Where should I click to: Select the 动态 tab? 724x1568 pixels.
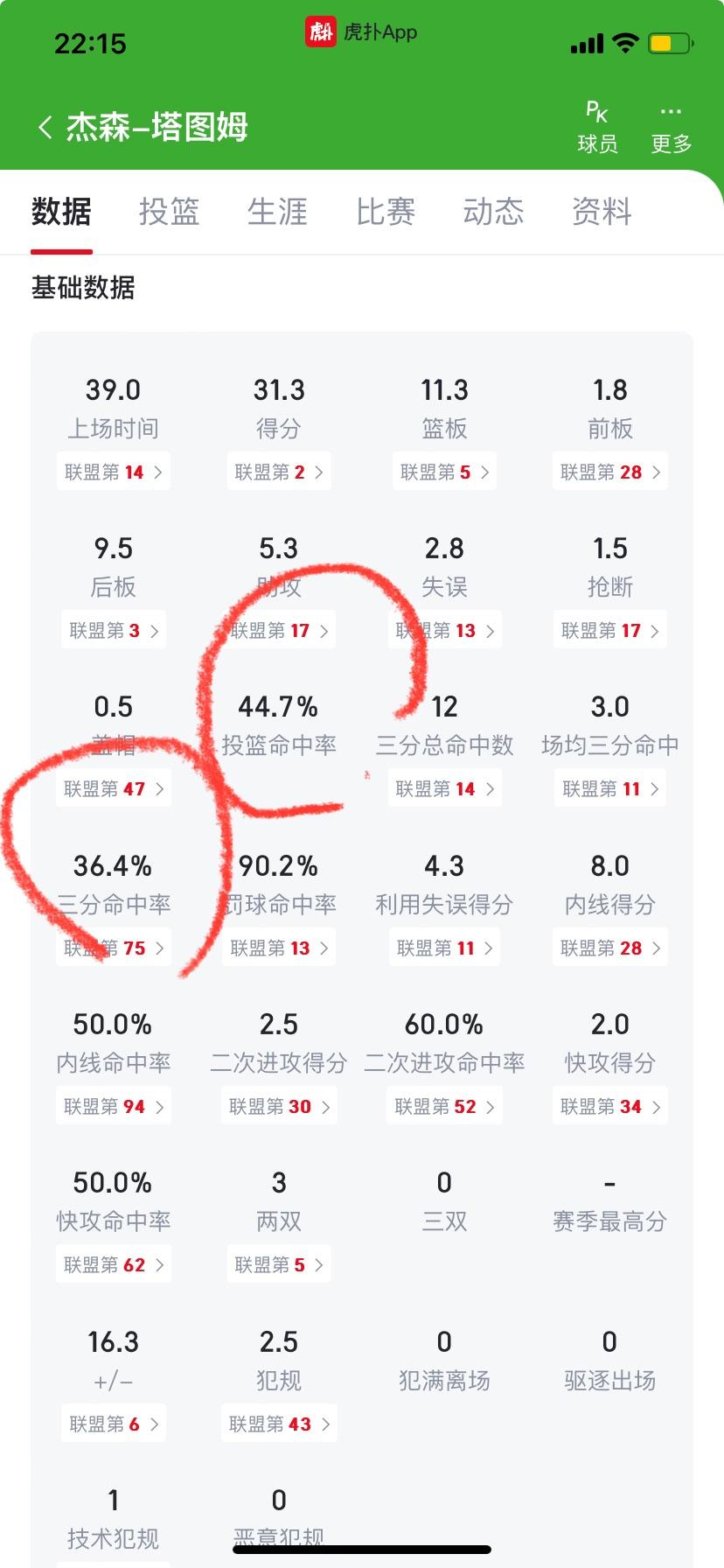(494, 212)
